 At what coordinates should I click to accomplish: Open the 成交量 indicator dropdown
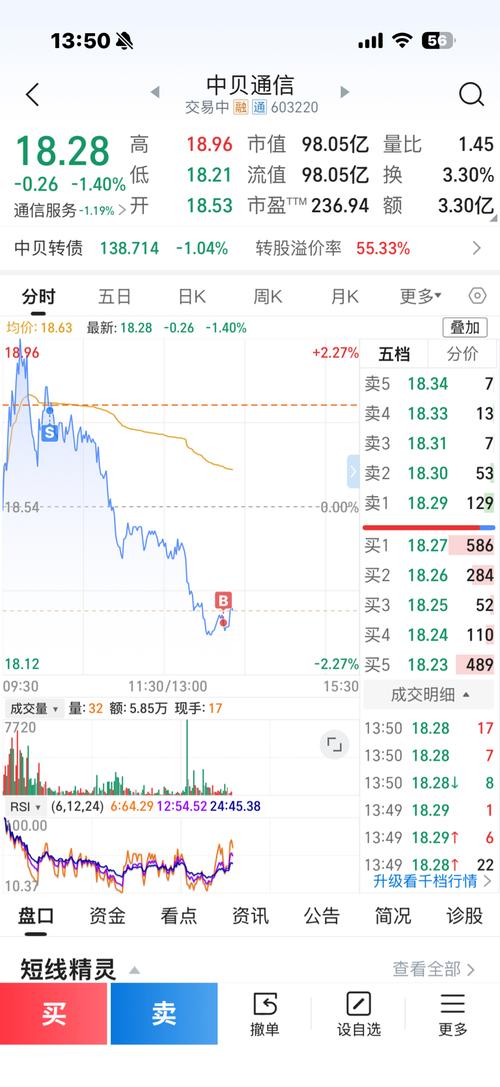click(33, 708)
